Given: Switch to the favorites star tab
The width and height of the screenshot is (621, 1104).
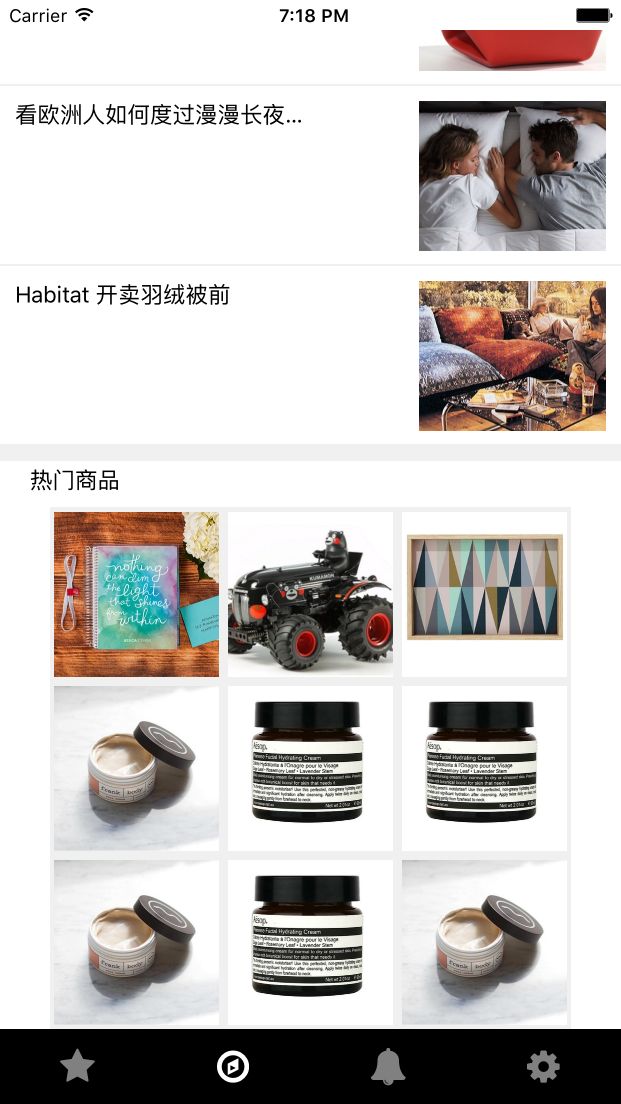Looking at the screenshot, I should tap(77, 1066).
